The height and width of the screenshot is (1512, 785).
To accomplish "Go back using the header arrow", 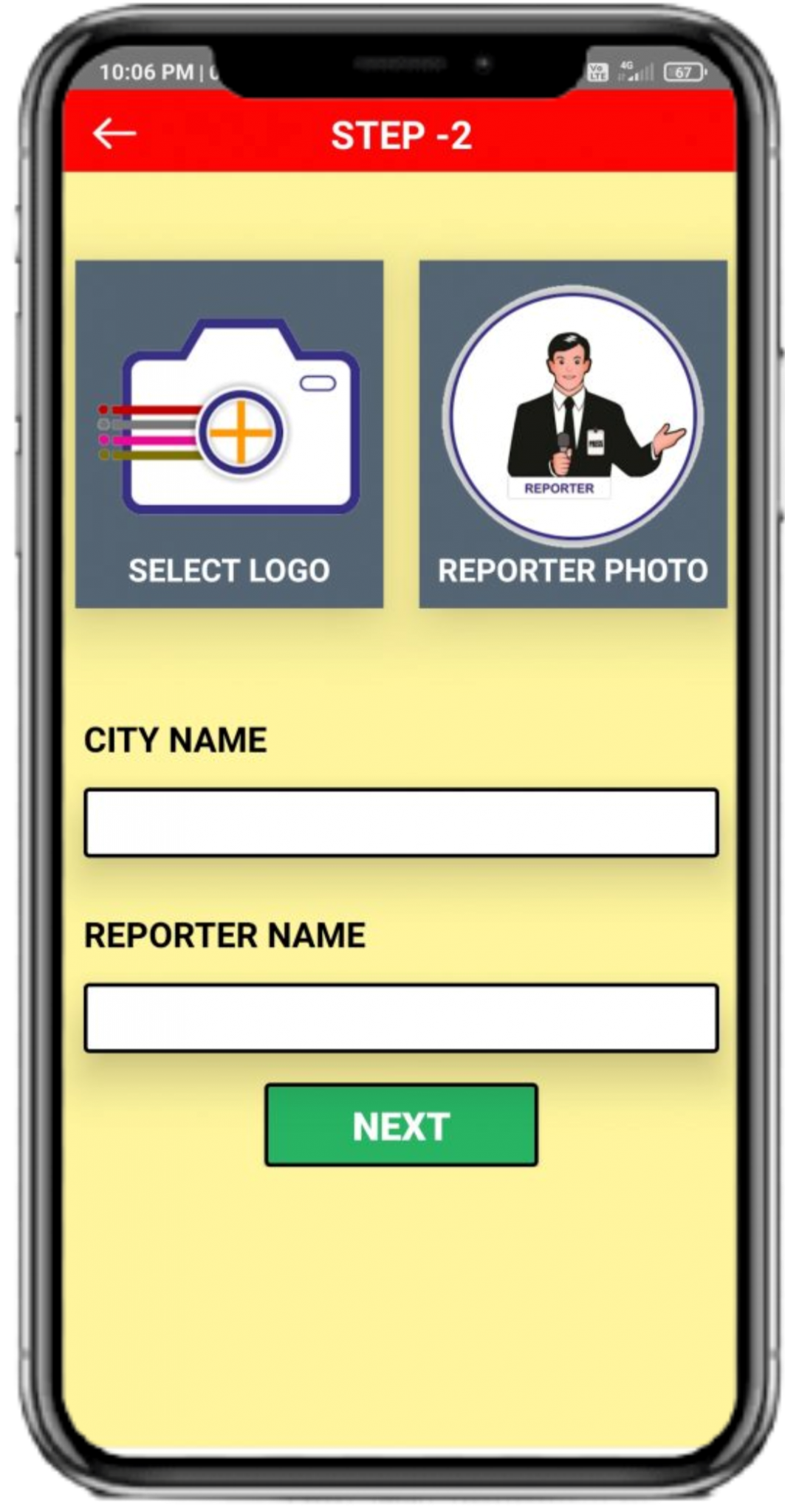I will [x=114, y=134].
